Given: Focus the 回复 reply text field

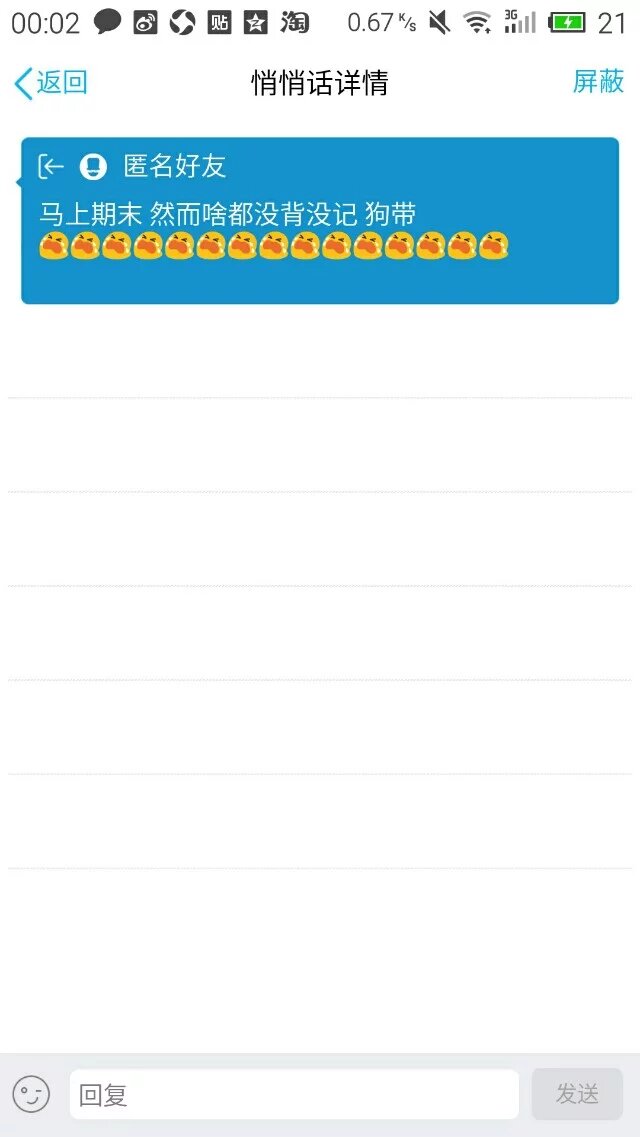Looking at the screenshot, I should pos(294,1094).
